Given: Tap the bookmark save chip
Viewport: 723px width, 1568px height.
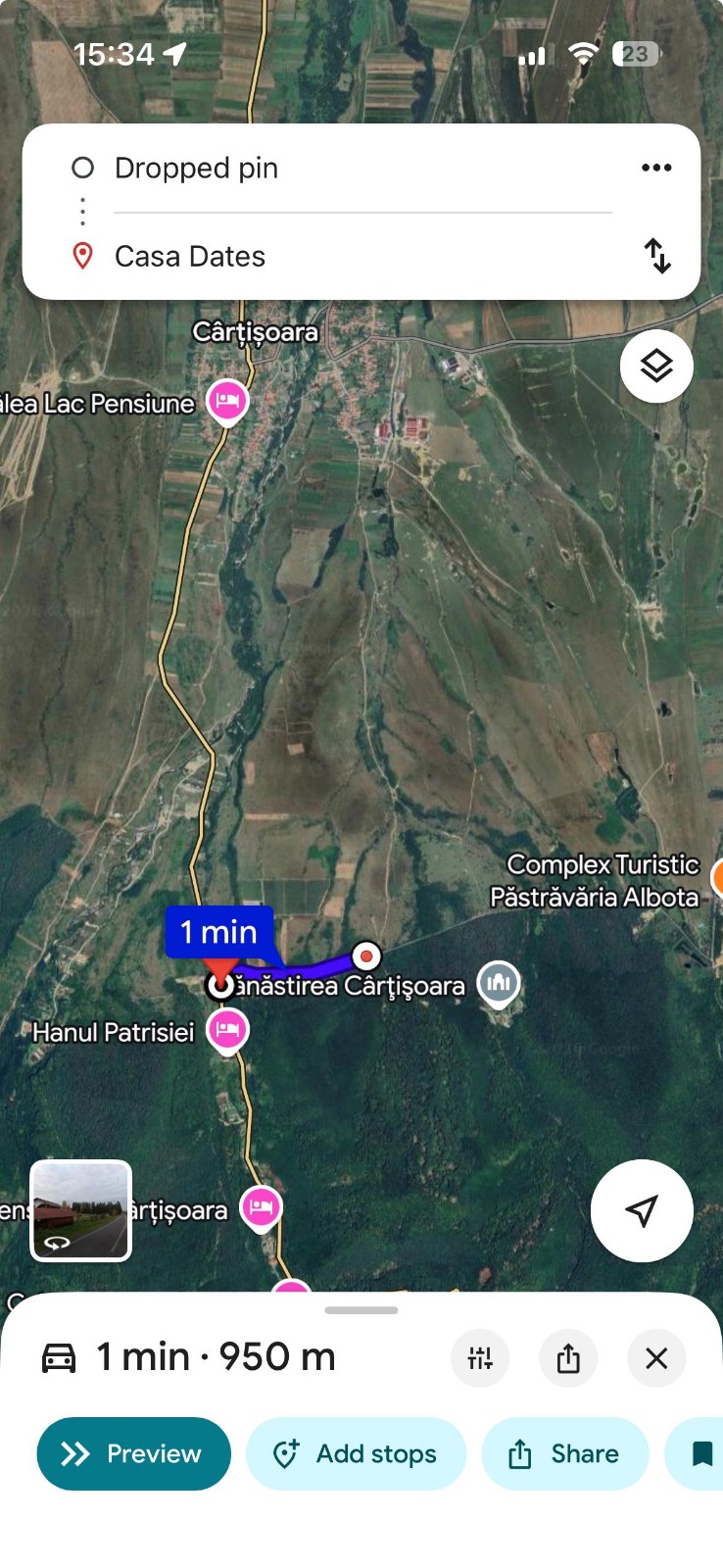Looking at the screenshot, I should (701, 1453).
